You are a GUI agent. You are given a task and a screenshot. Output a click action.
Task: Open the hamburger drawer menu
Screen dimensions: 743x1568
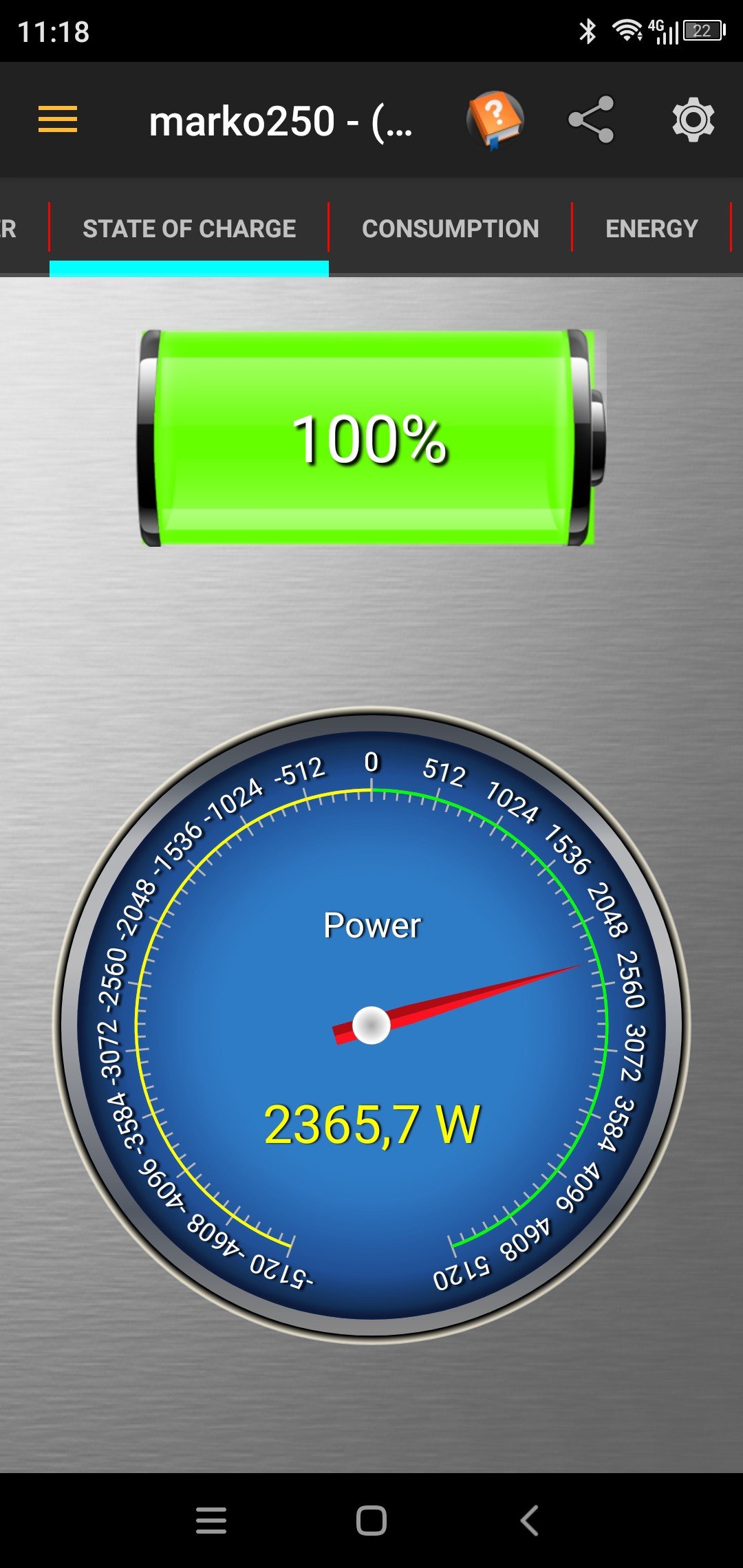tap(58, 120)
